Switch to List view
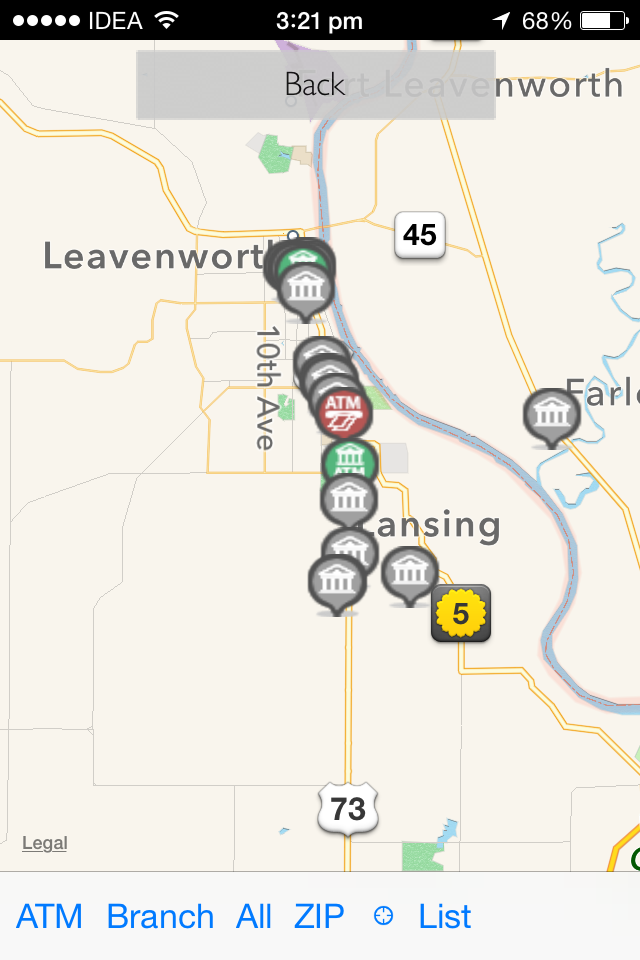640x960 pixels. (445, 916)
